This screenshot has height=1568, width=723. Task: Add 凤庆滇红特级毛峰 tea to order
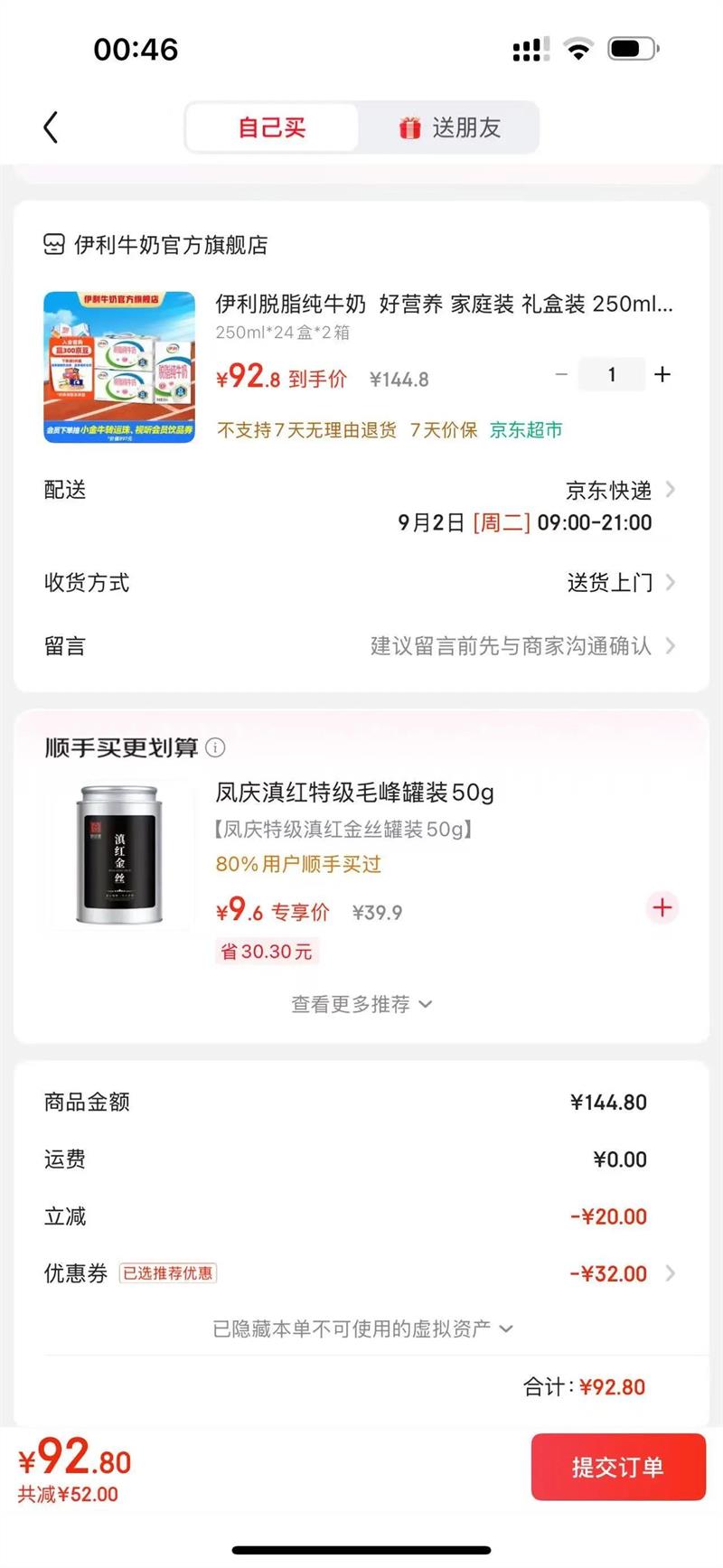pos(662,907)
